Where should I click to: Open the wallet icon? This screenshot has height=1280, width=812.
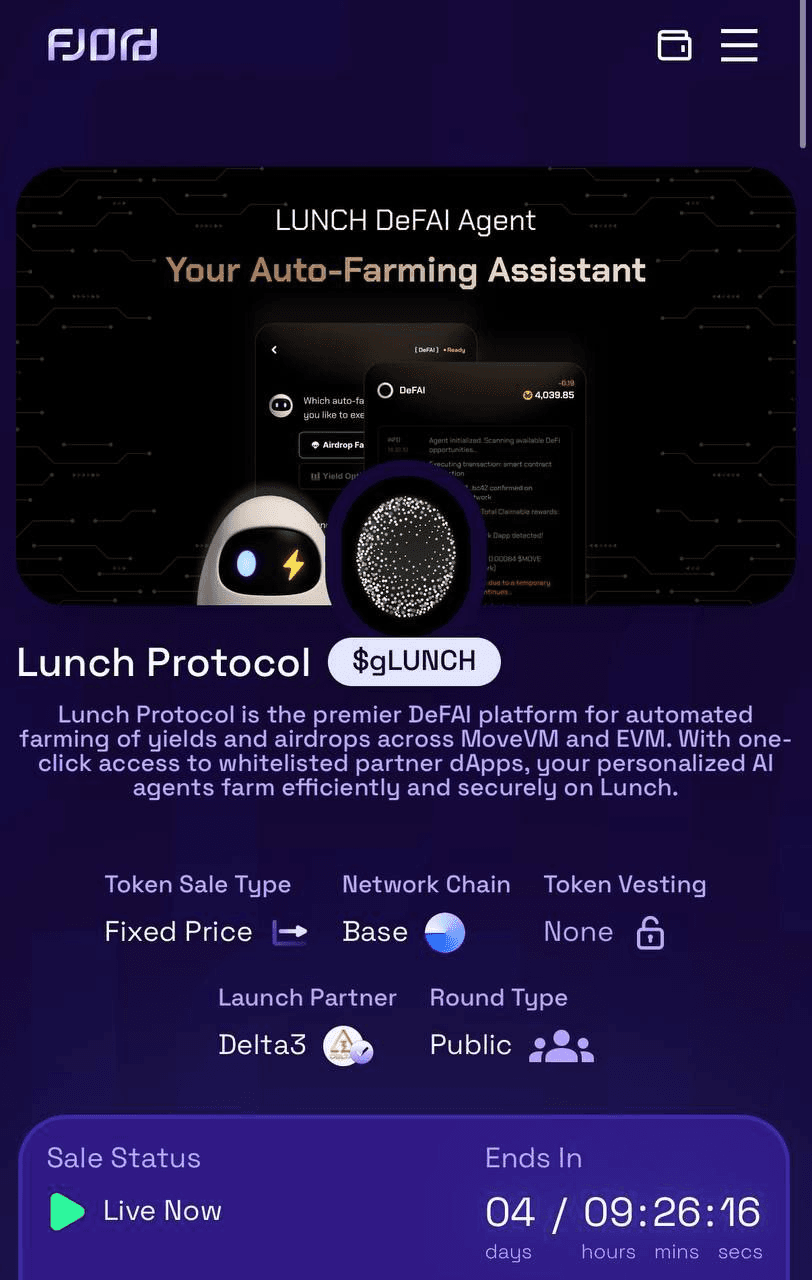tap(674, 45)
